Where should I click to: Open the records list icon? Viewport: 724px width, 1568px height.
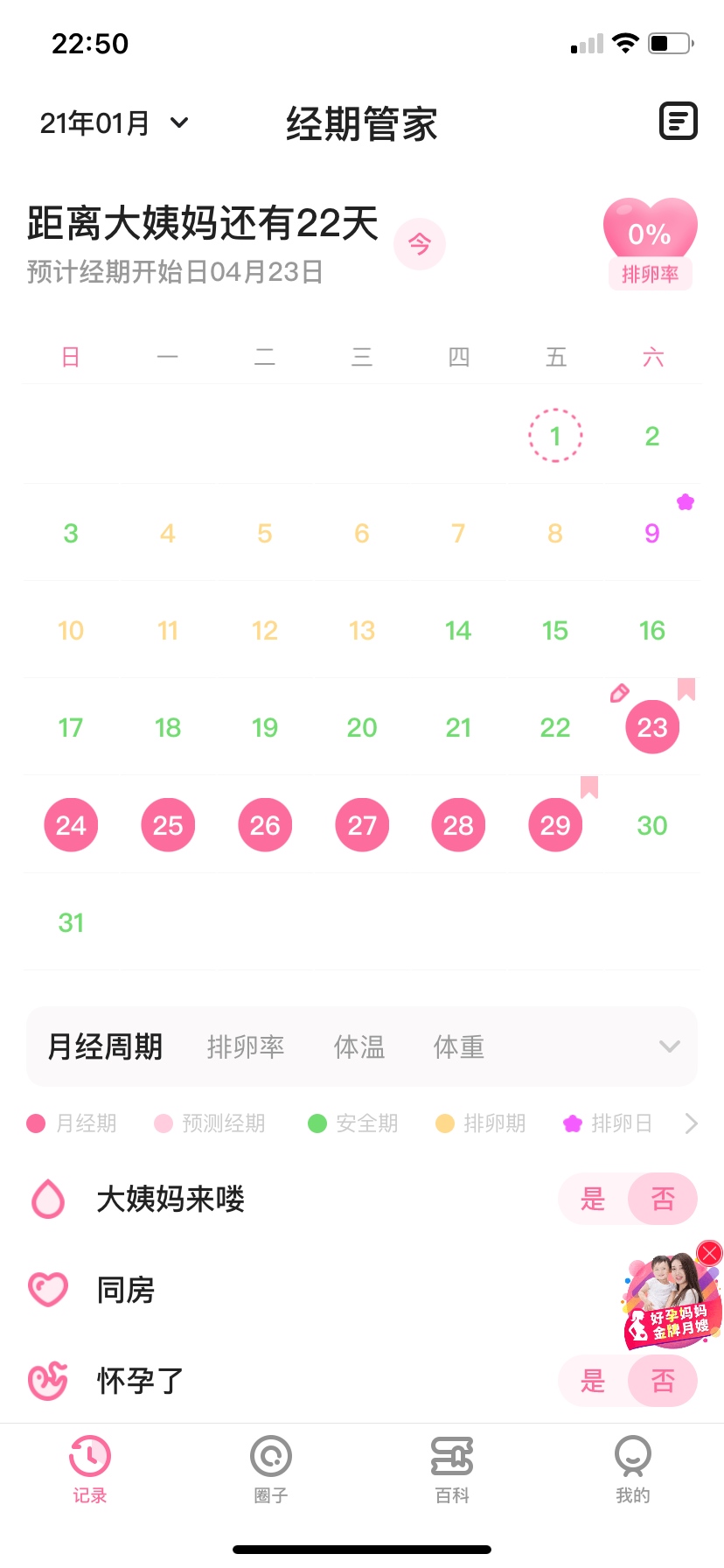point(678,122)
